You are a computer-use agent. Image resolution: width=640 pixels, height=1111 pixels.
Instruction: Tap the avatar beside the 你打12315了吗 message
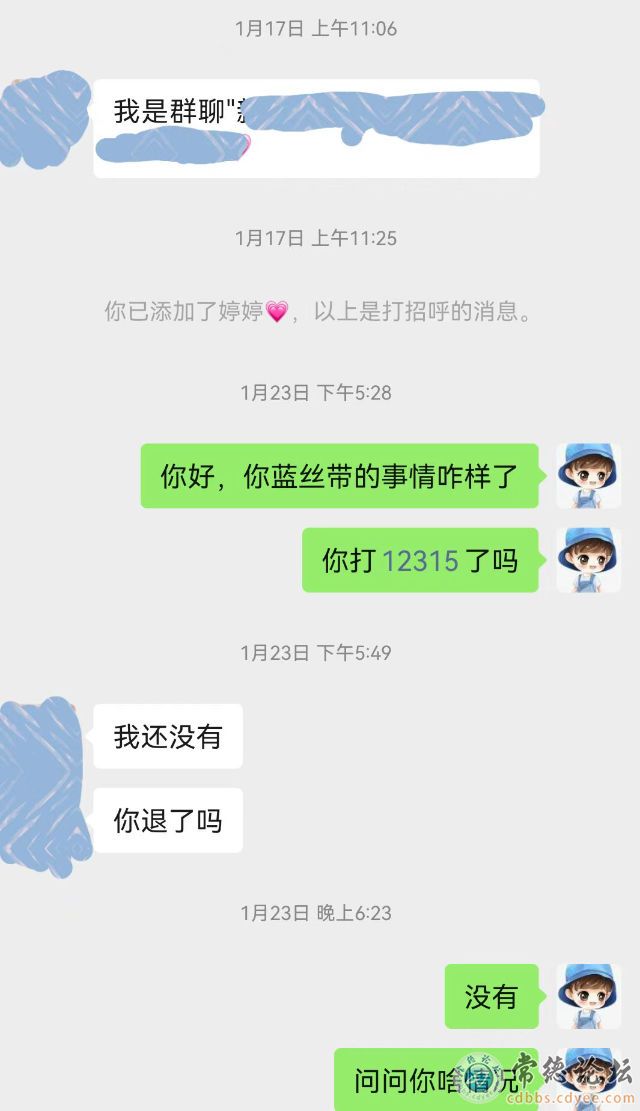pyautogui.click(x=588, y=560)
